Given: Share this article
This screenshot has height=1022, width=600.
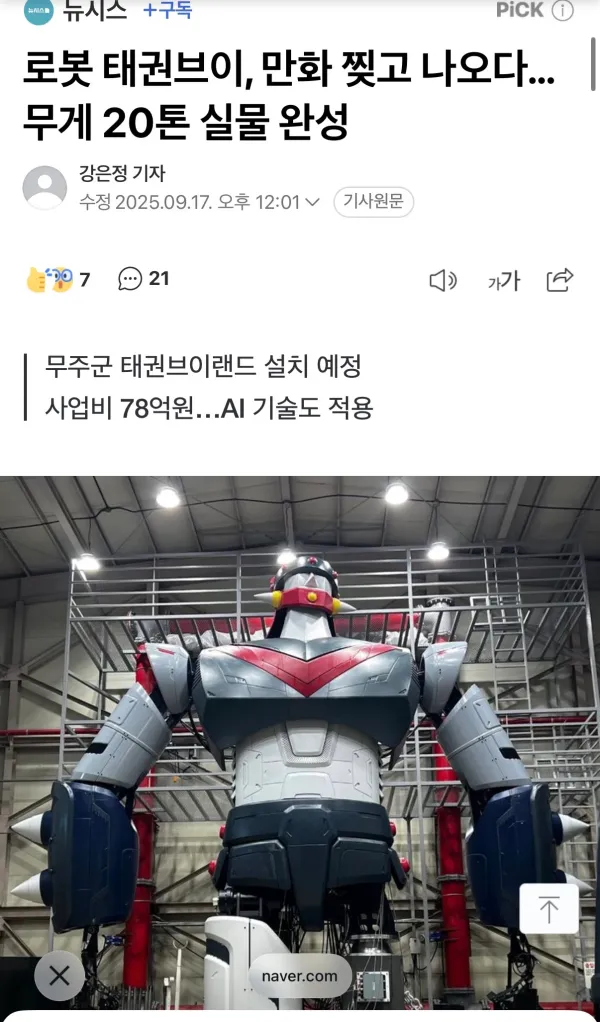Looking at the screenshot, I should click(x=560, y=280).
